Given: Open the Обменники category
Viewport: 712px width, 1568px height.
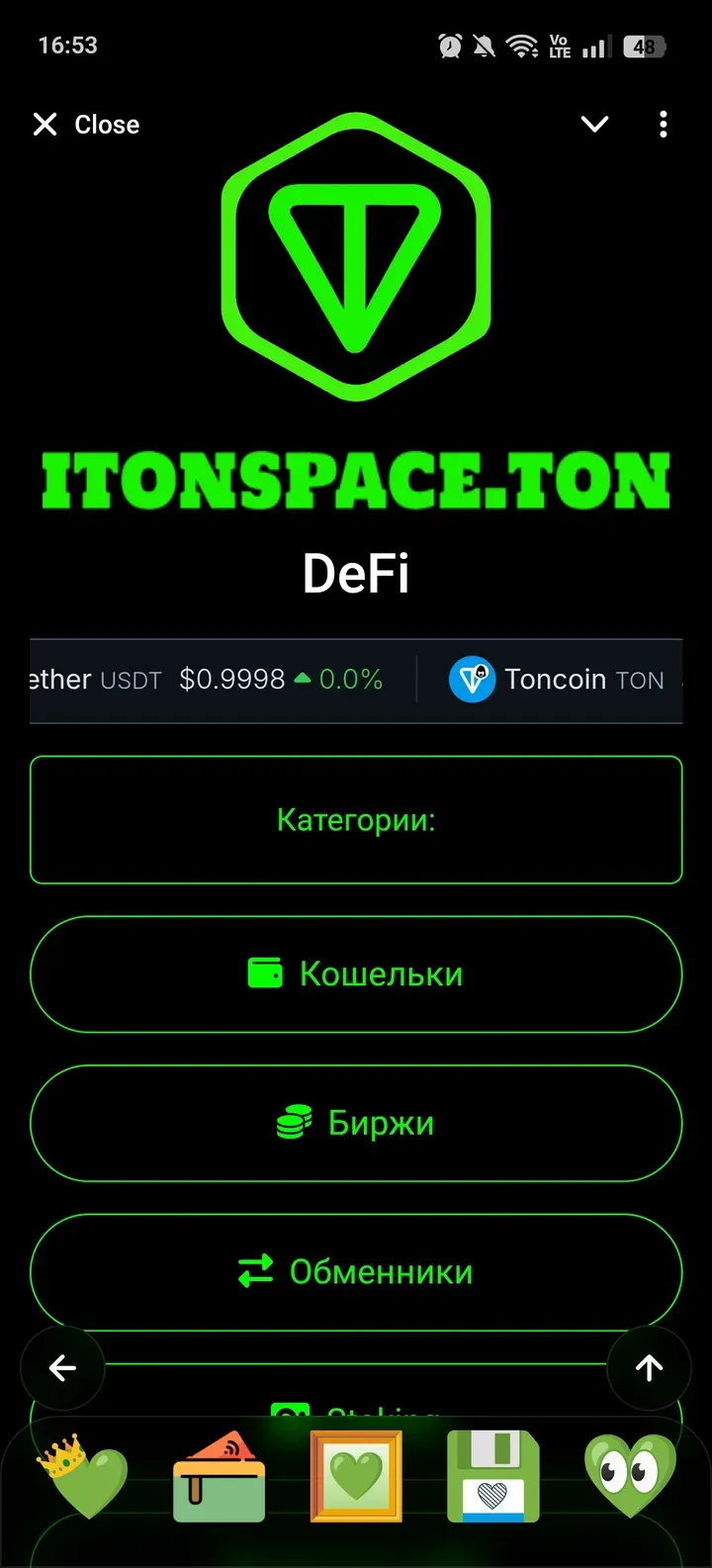Looking at the screenshot, I should pos(356,1272).
